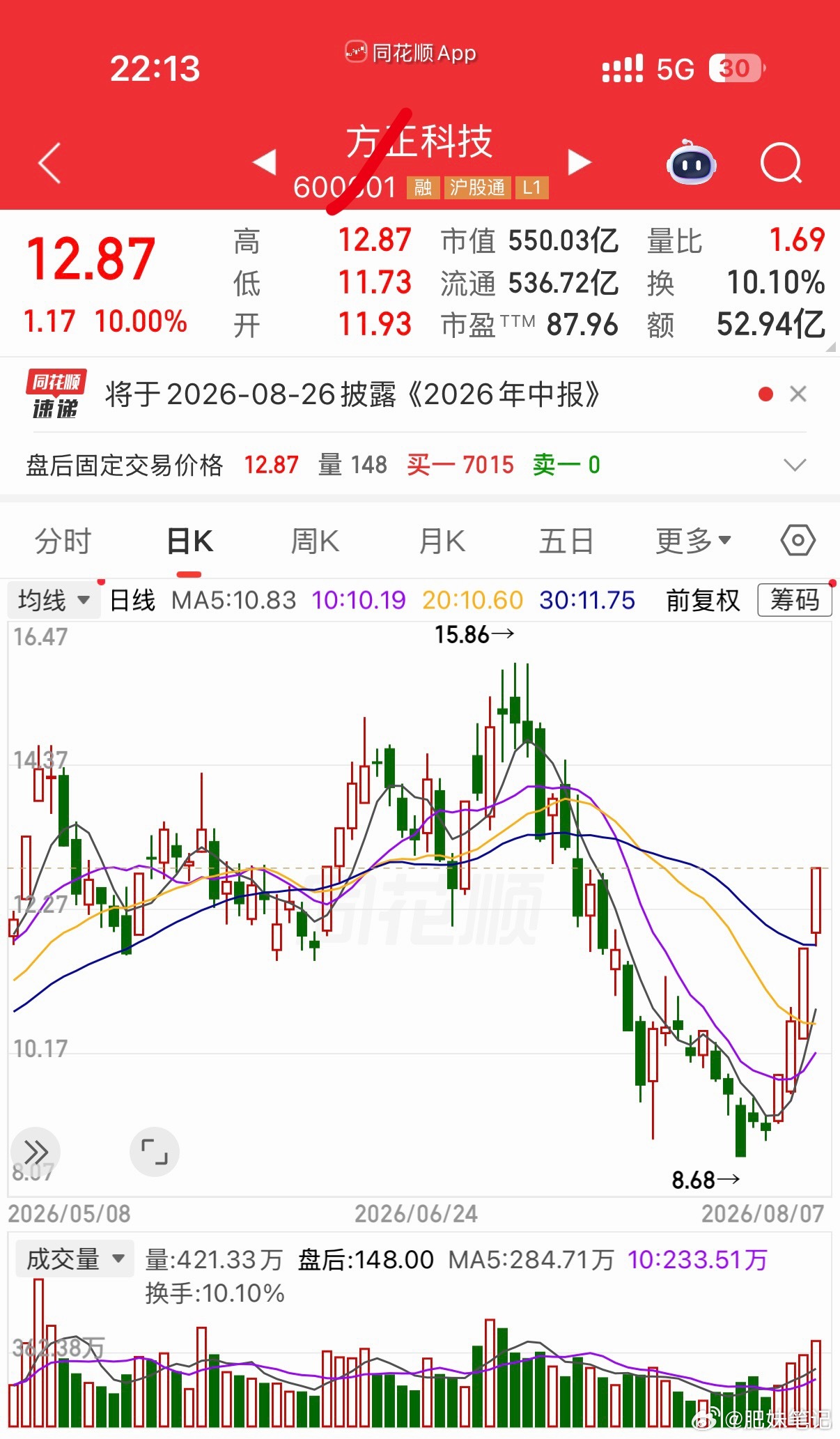Change the 前复权 adjustment mode
The image size is (840, 1439).
click(703, 600)
